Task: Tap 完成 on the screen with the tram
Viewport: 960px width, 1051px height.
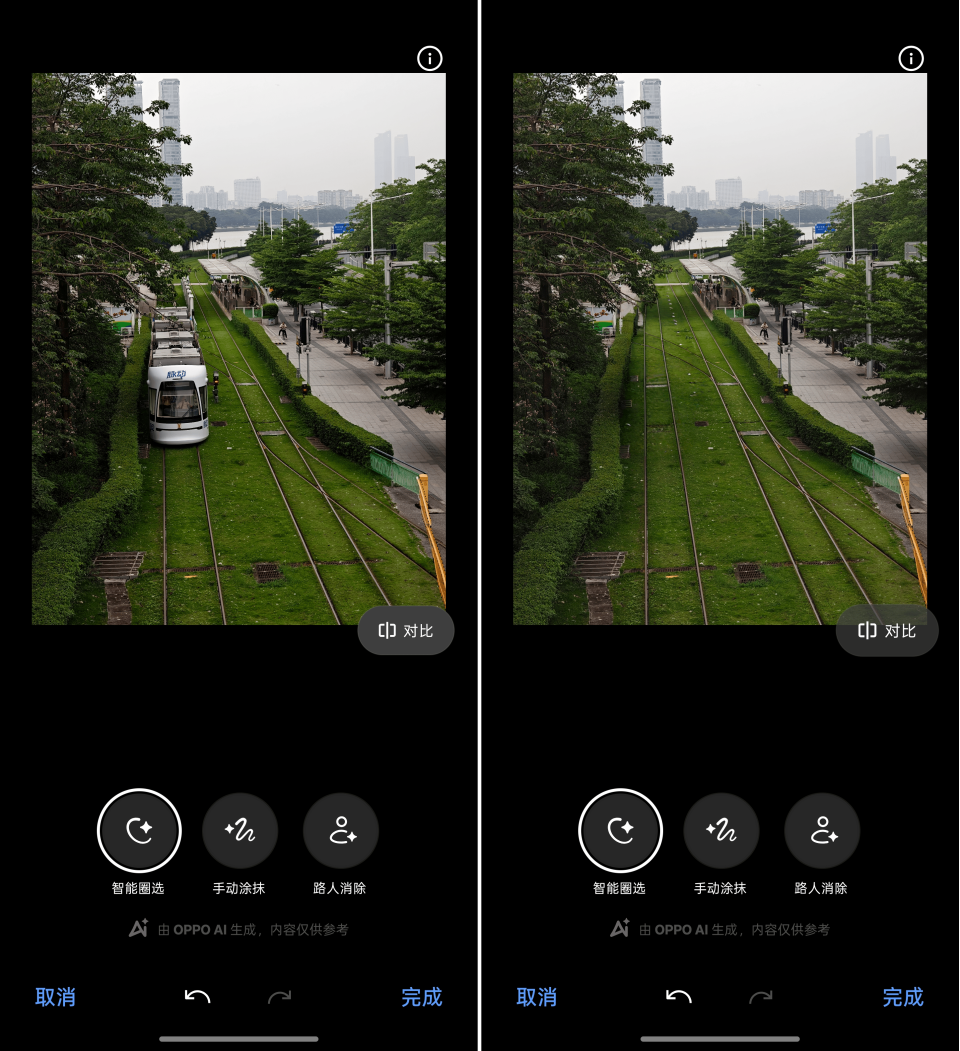Action: click(x=421, y=997)
